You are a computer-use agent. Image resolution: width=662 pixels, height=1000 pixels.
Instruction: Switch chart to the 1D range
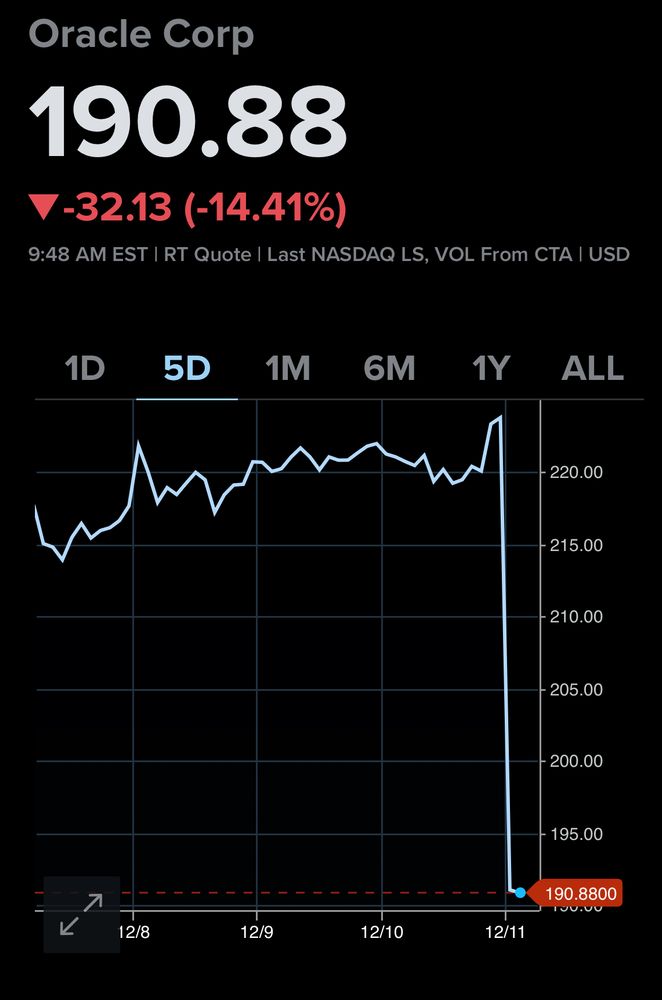coord(85,369)
